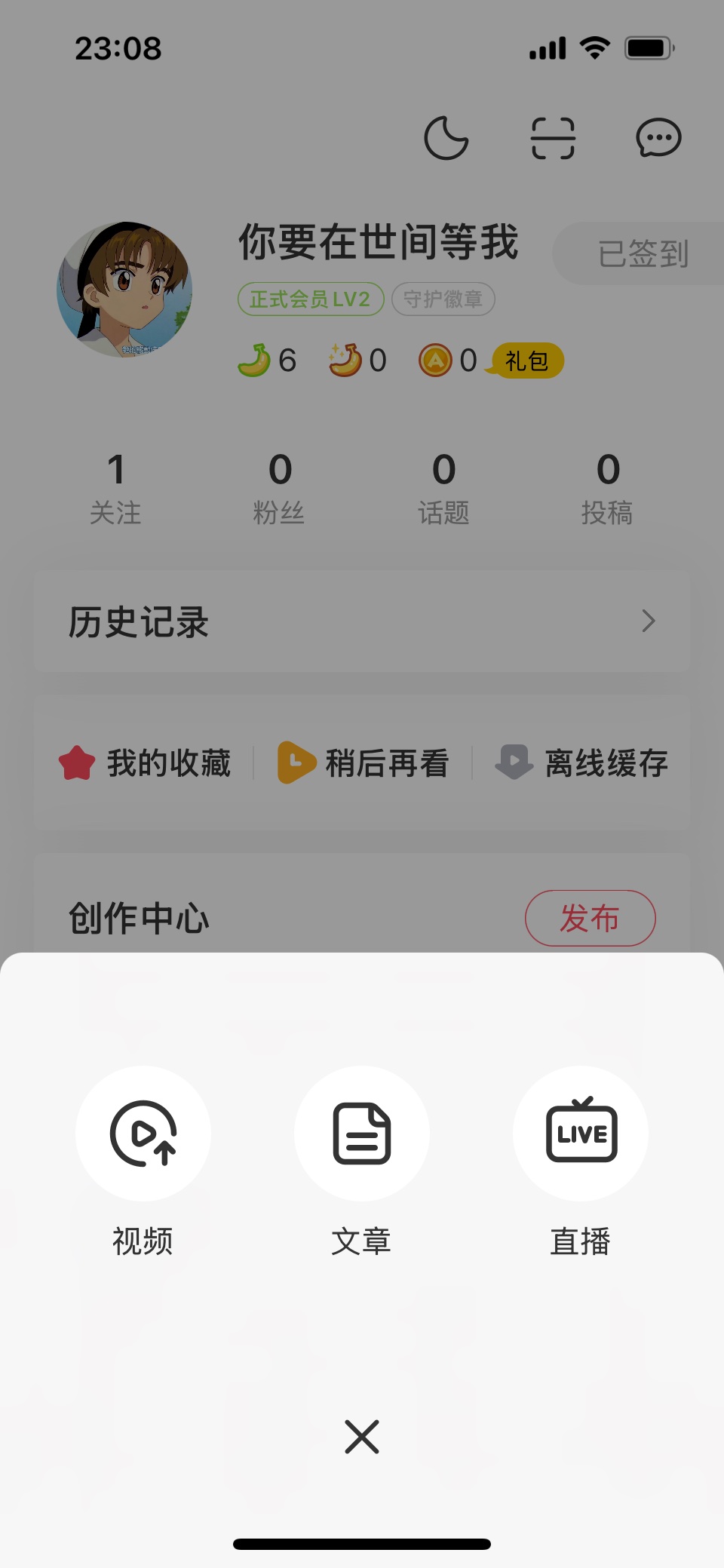Select the 文章 article option

click(x=362, y=1133)
